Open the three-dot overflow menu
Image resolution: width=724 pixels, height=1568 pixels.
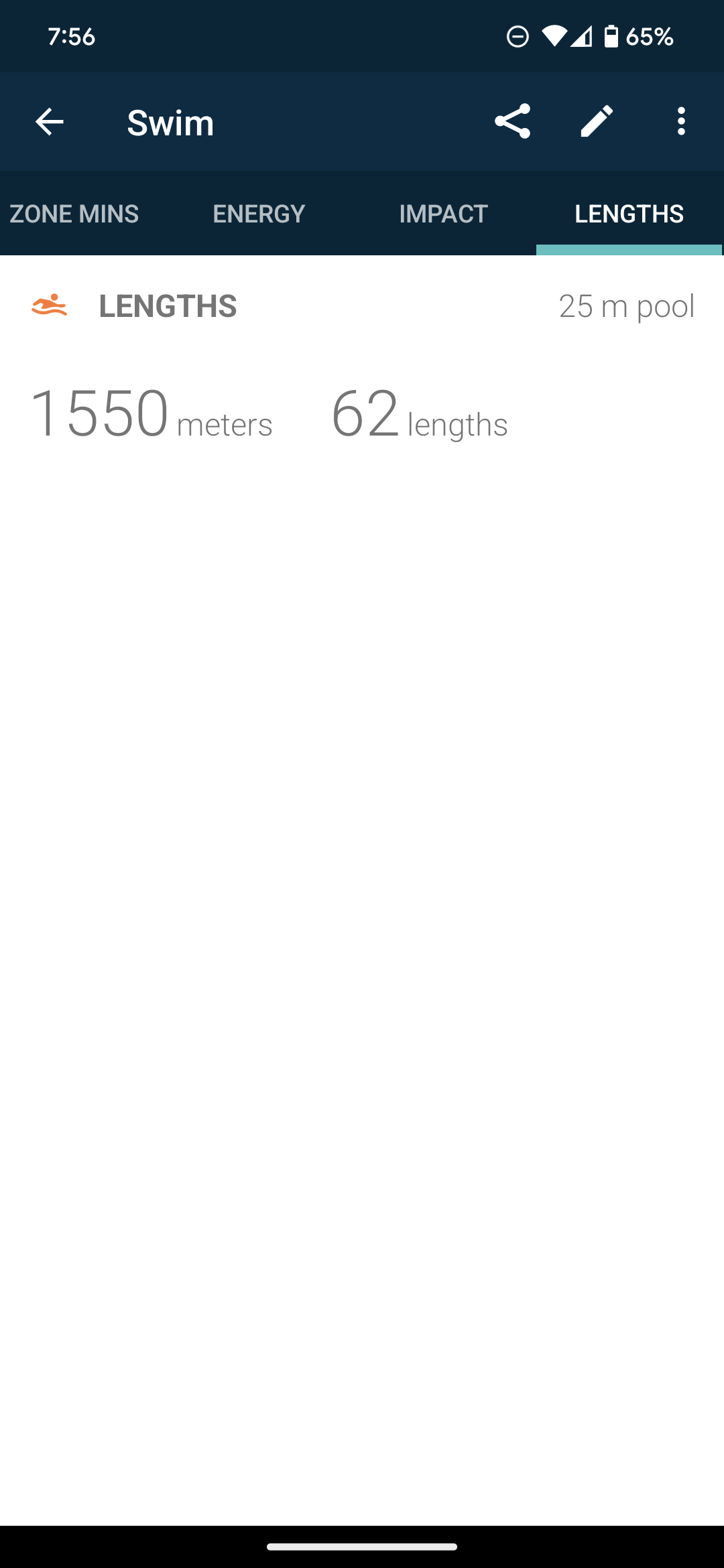[x=681, y=122]
